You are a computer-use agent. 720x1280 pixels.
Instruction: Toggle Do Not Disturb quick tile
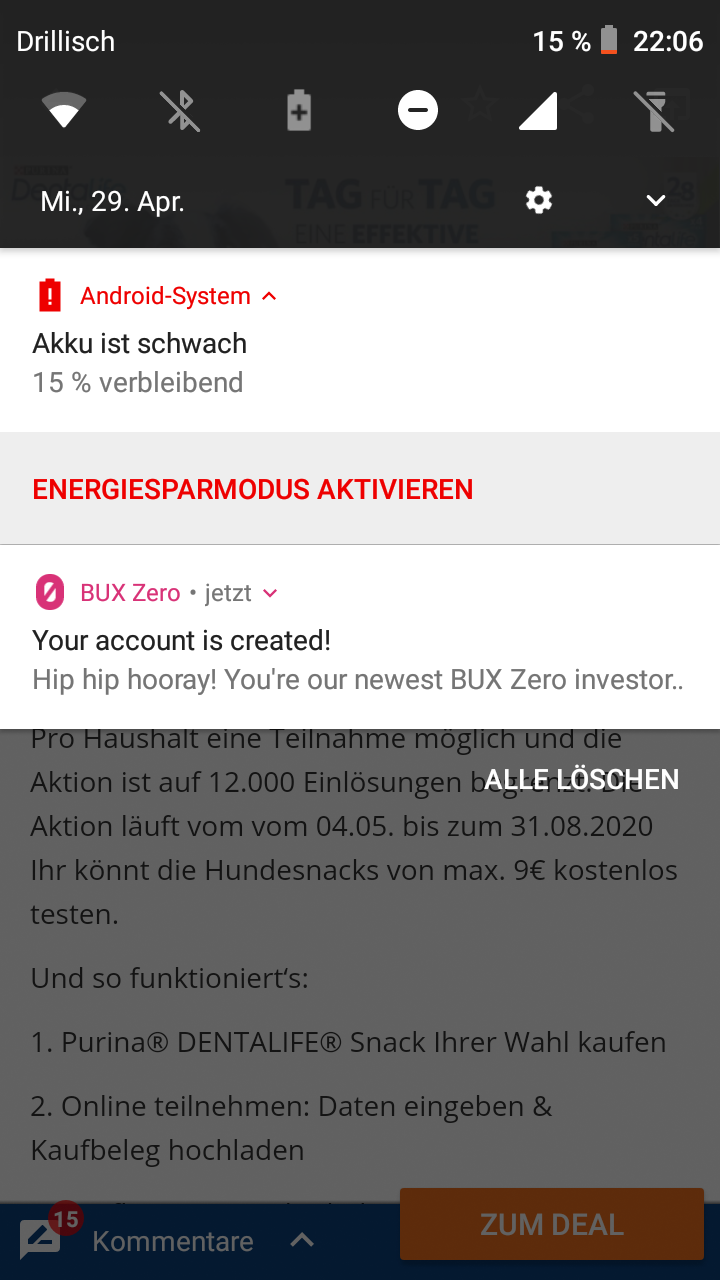pos(418,110)
